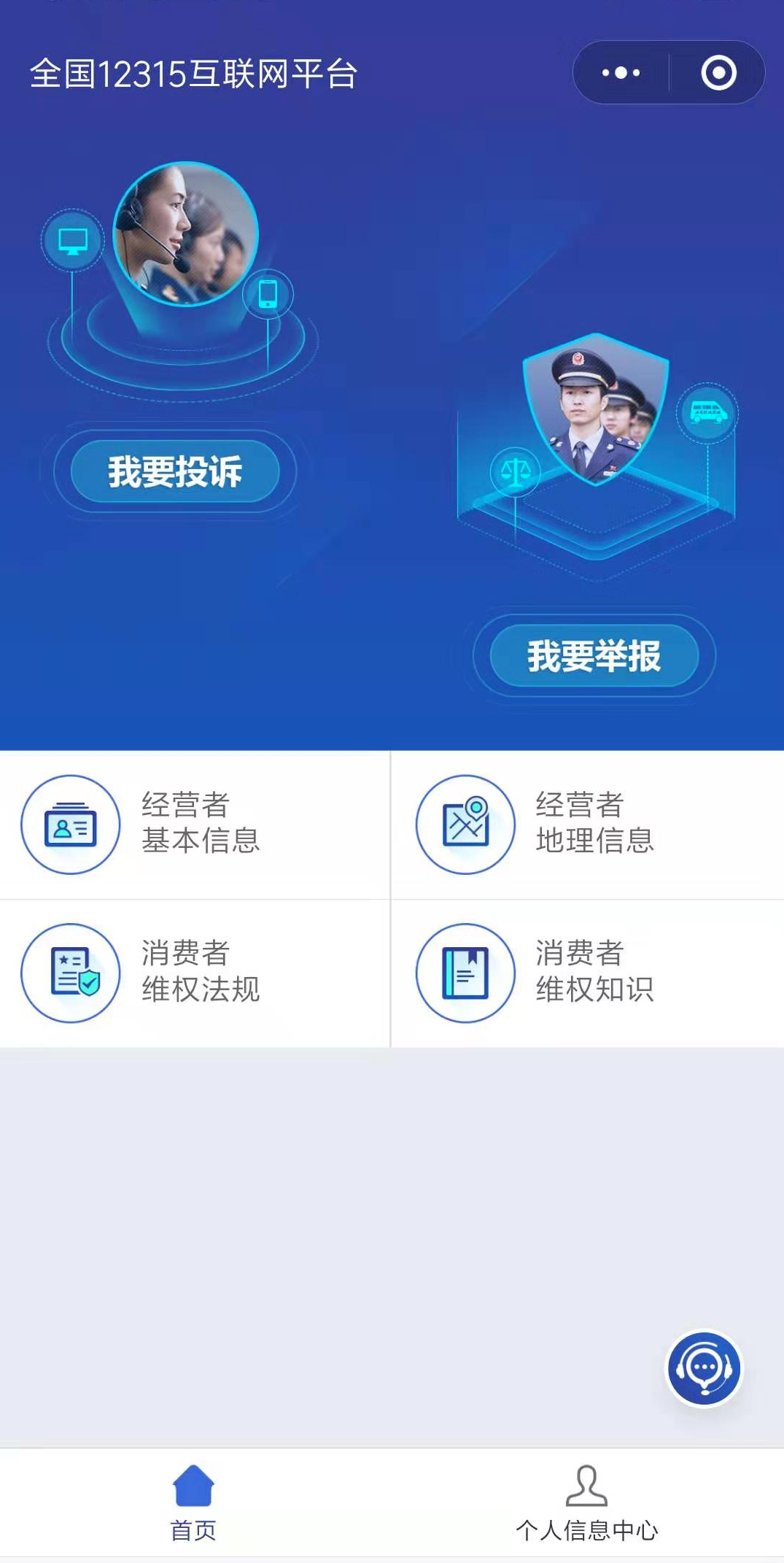Select the 消费者维权法规 document icon

click(x=70, y=973)
